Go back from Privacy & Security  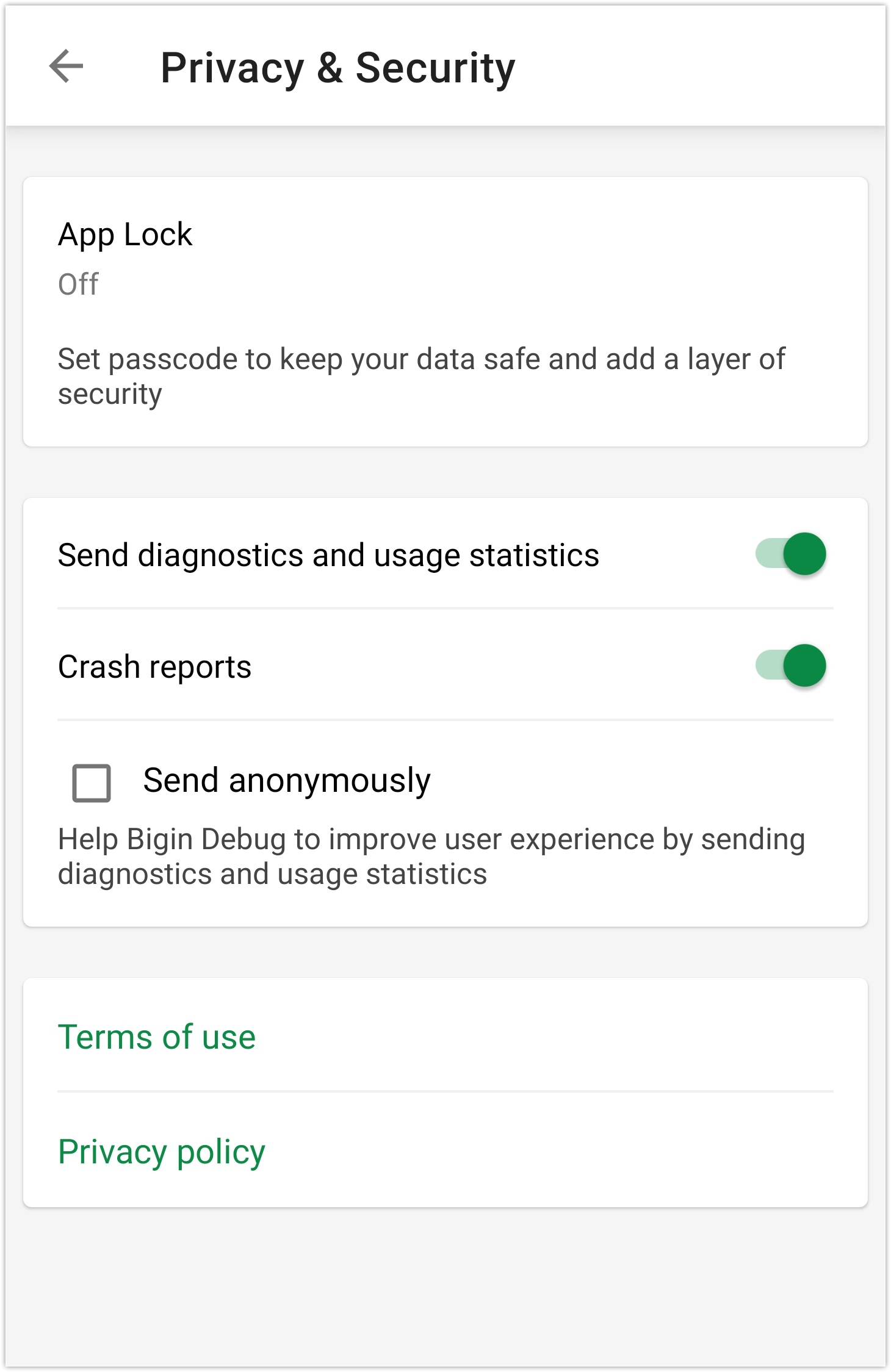66,66
